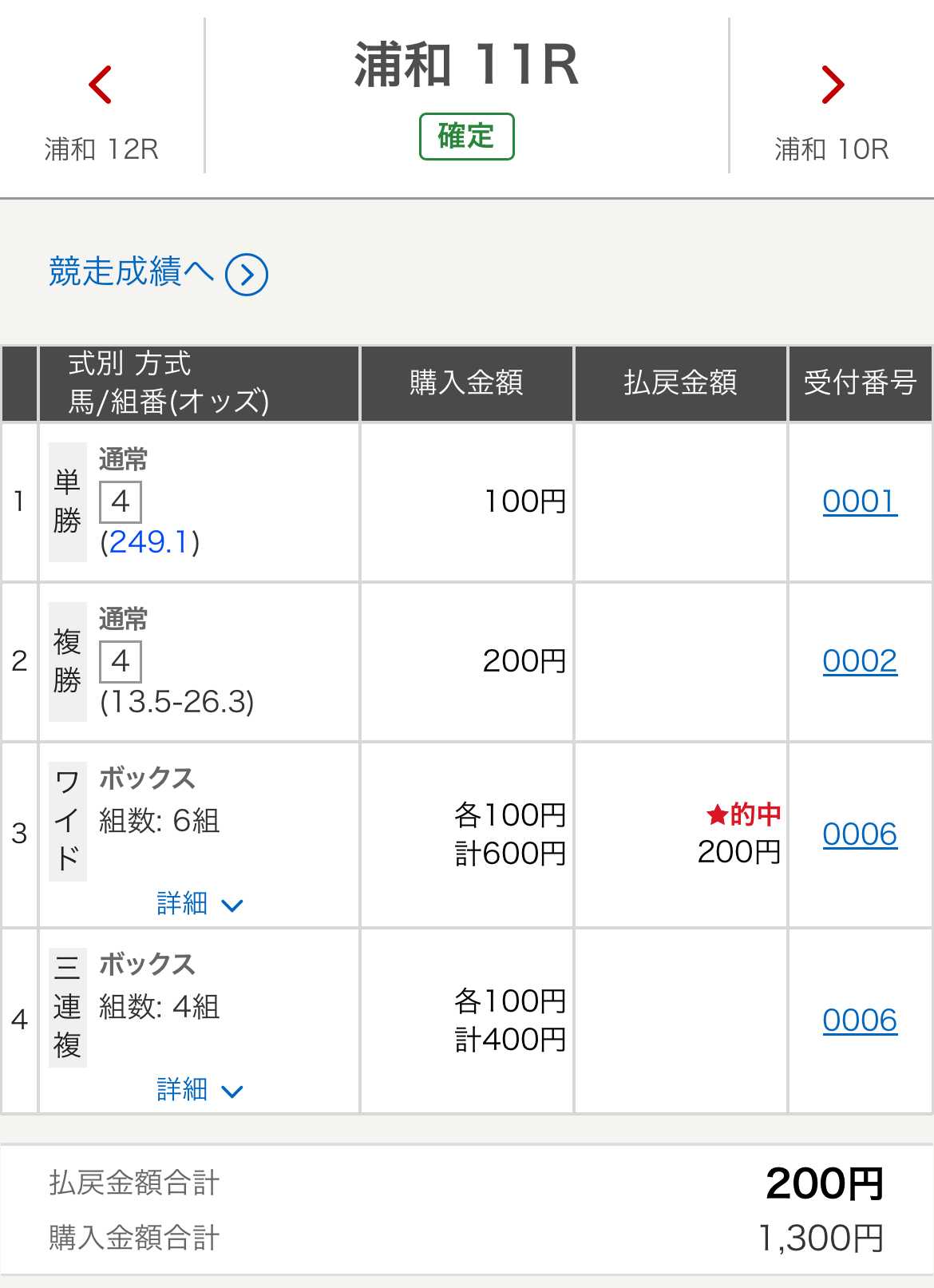Open receipt 0006 in the 三連複 row
The image size is (934, 1288).
pos(860,1020)
